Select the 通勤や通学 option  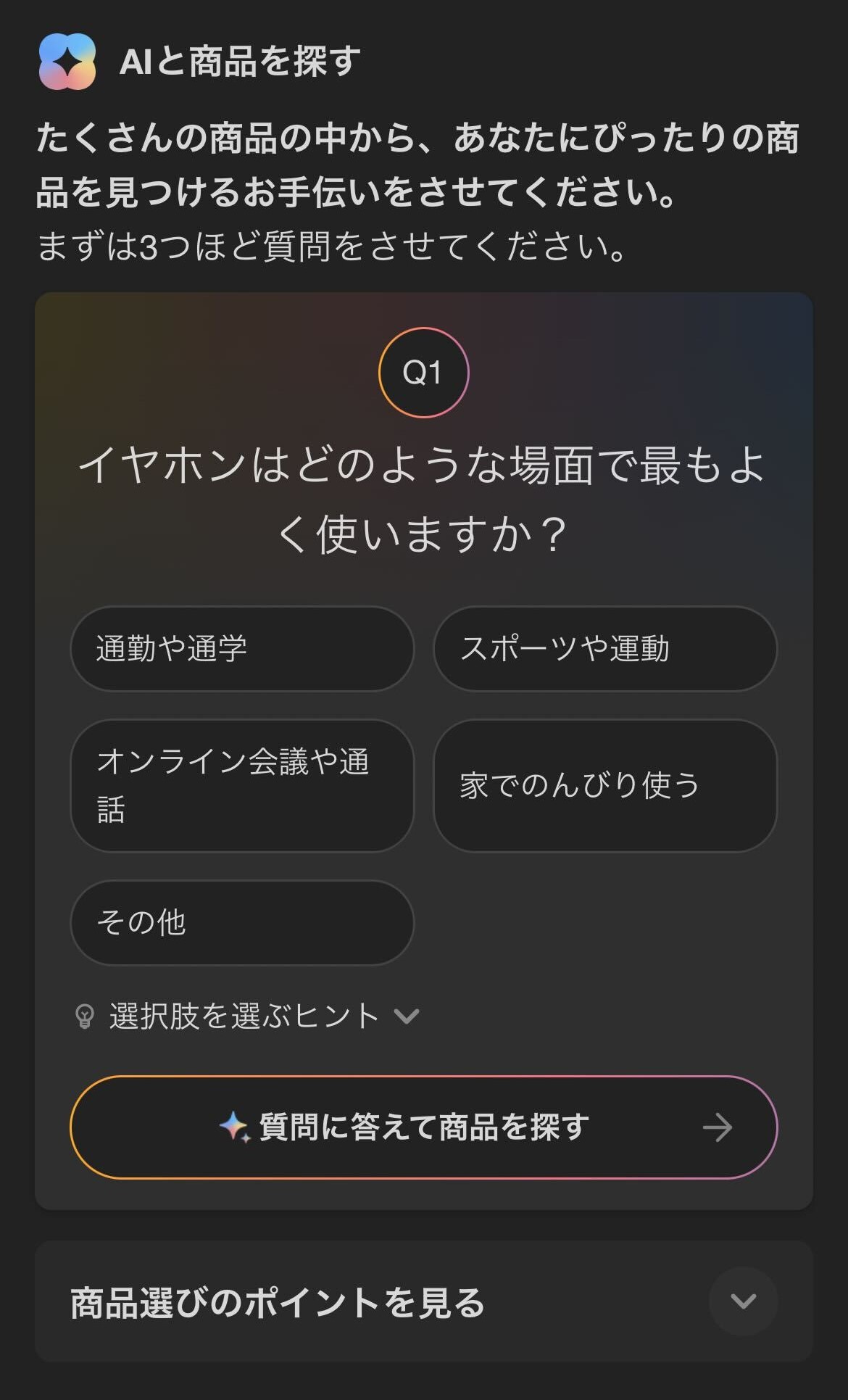[241, 648]
